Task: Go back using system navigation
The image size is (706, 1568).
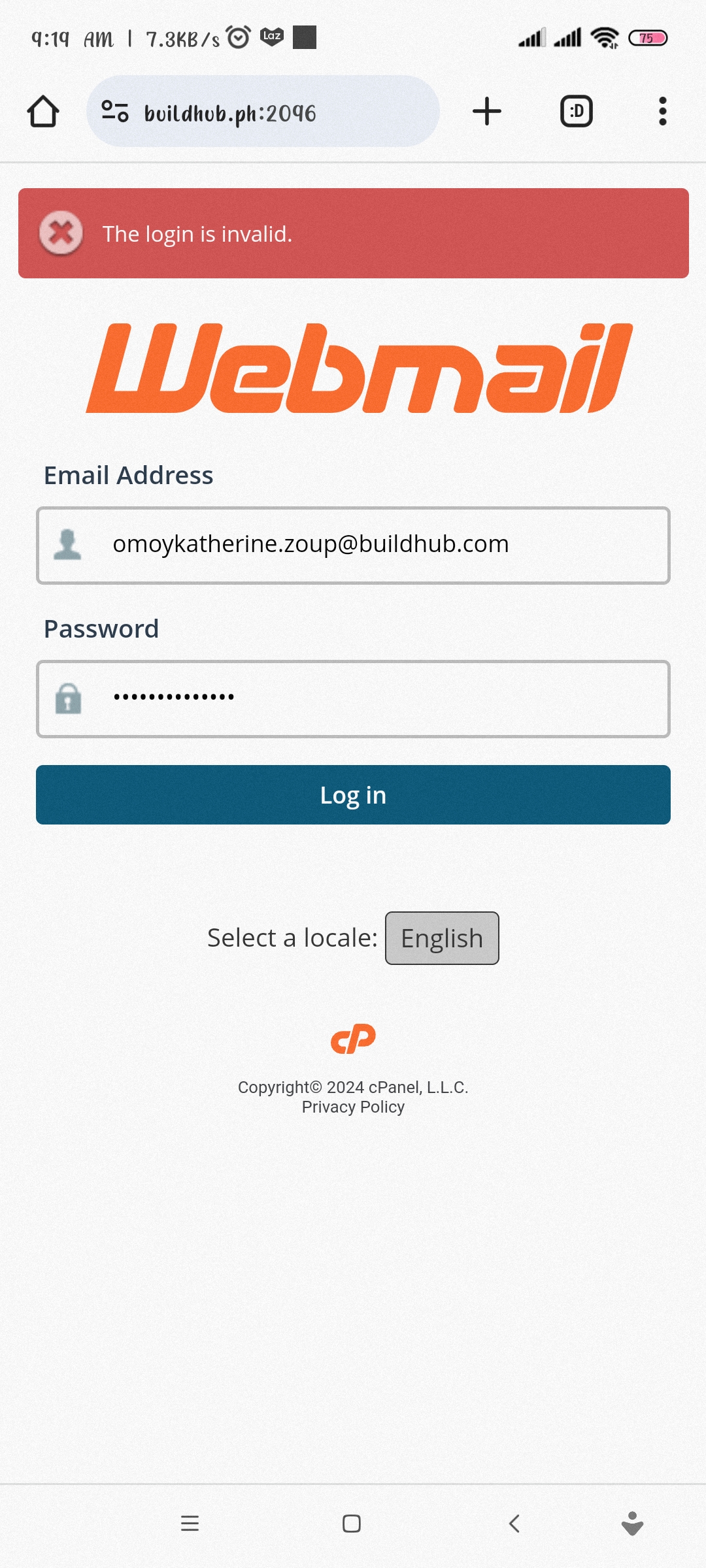Action: (x=514, y=1524)
